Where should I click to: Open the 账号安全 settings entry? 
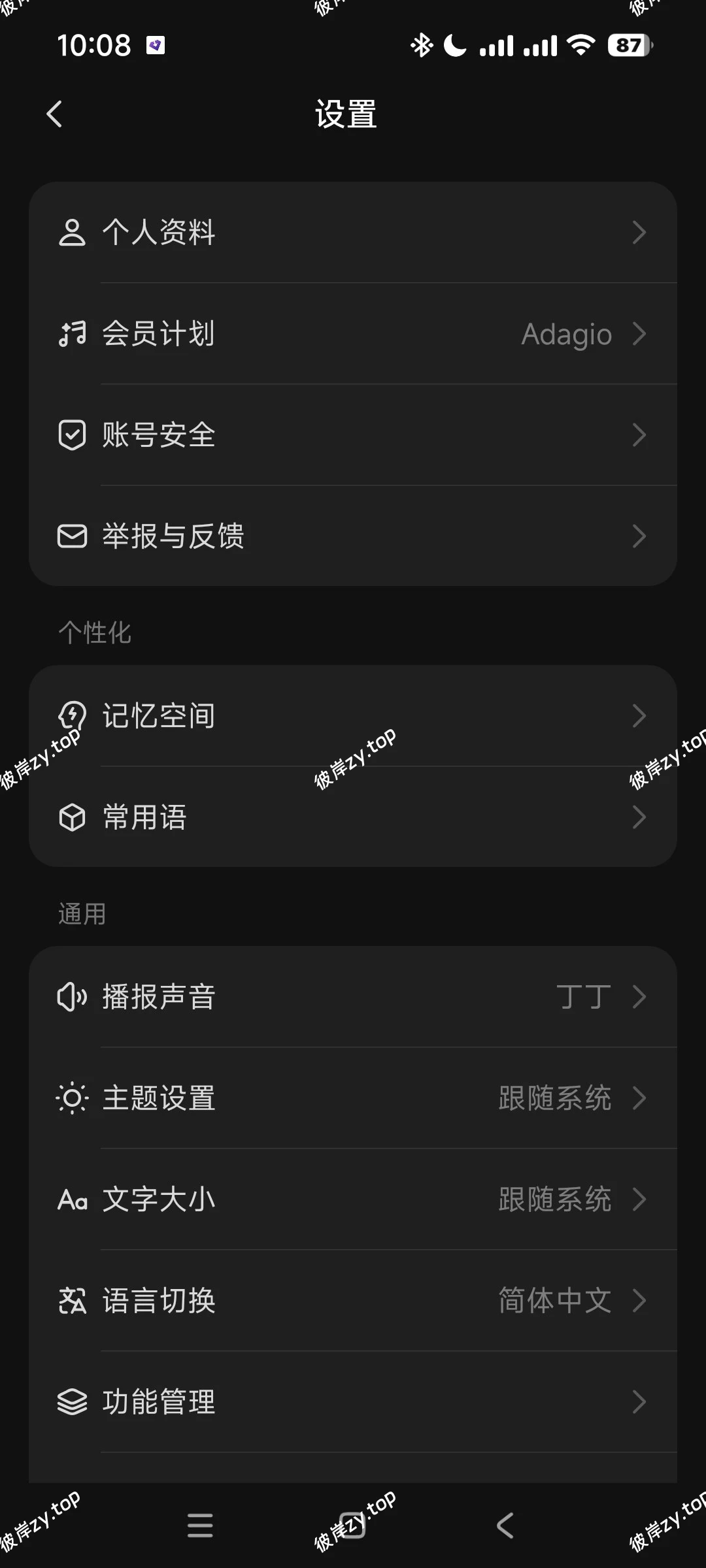(x=353, y=434)
